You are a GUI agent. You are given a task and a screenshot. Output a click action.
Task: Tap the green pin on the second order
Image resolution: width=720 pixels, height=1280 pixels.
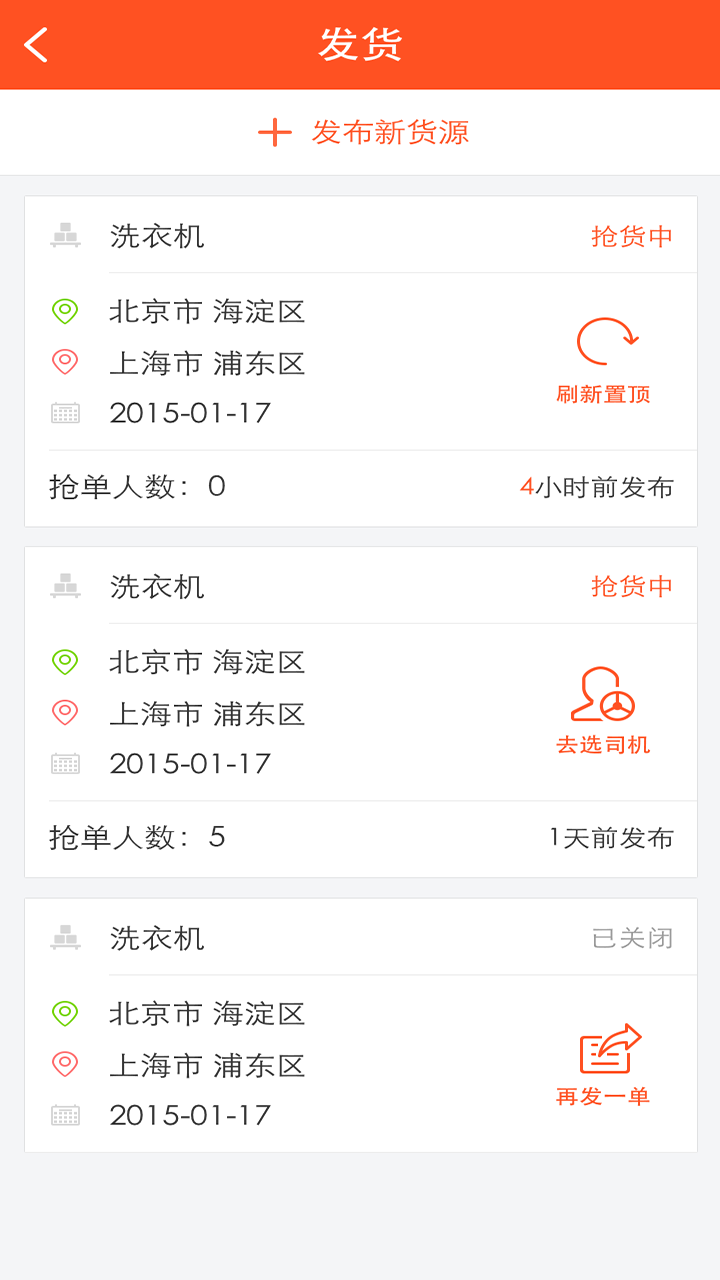65,663
